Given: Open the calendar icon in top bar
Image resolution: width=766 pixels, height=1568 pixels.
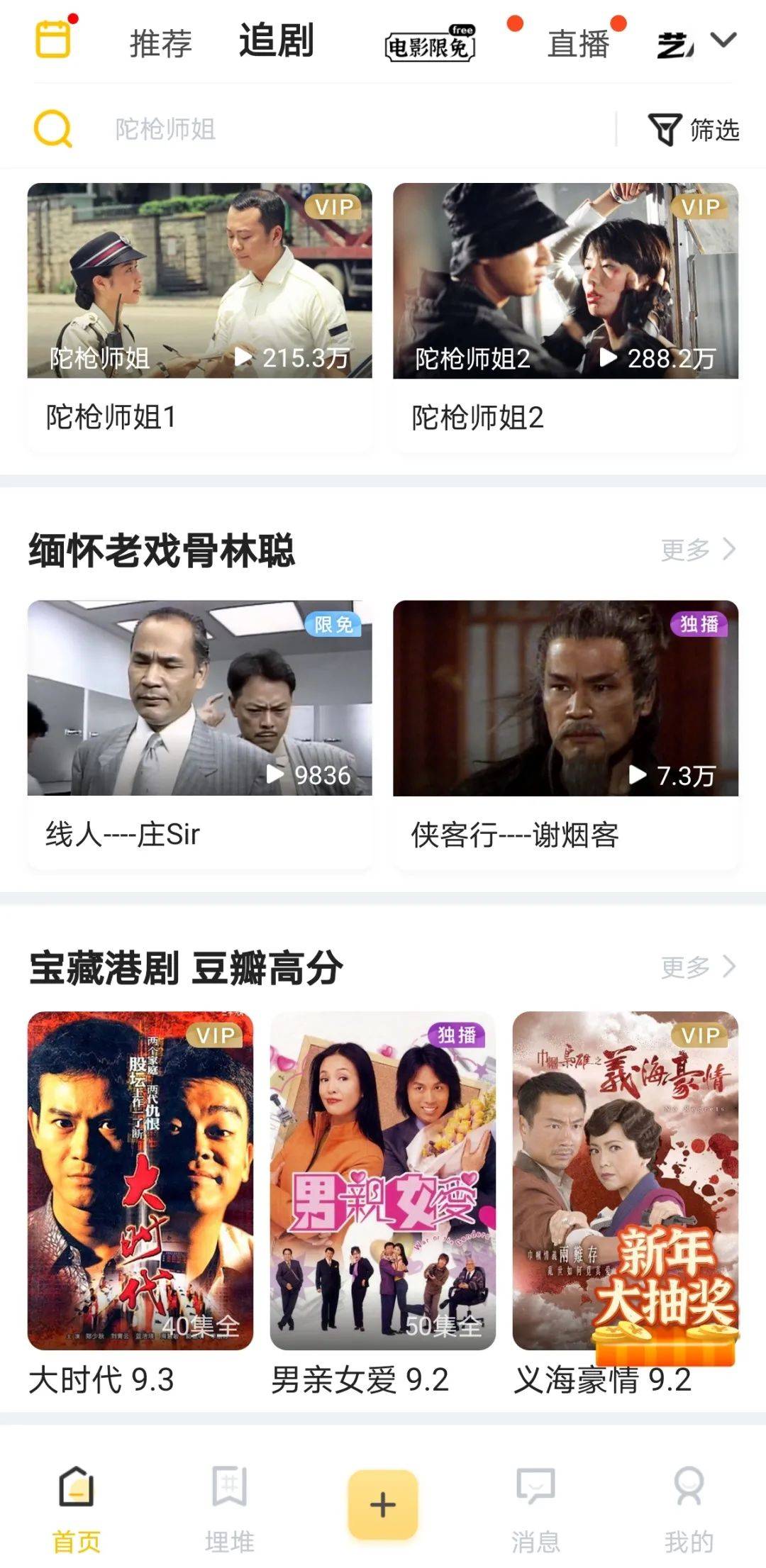Looking at the screenshot, I should click(x=53, y=39).
